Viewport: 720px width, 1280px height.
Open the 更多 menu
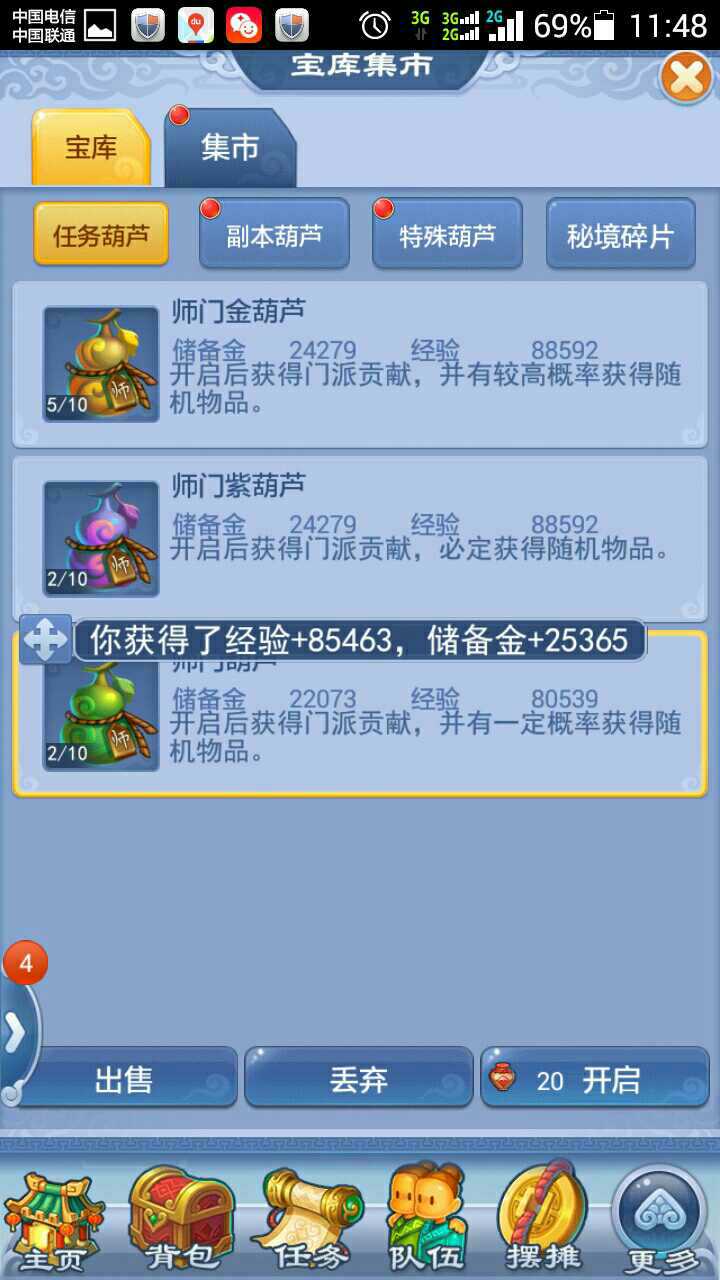point(664,1220)
